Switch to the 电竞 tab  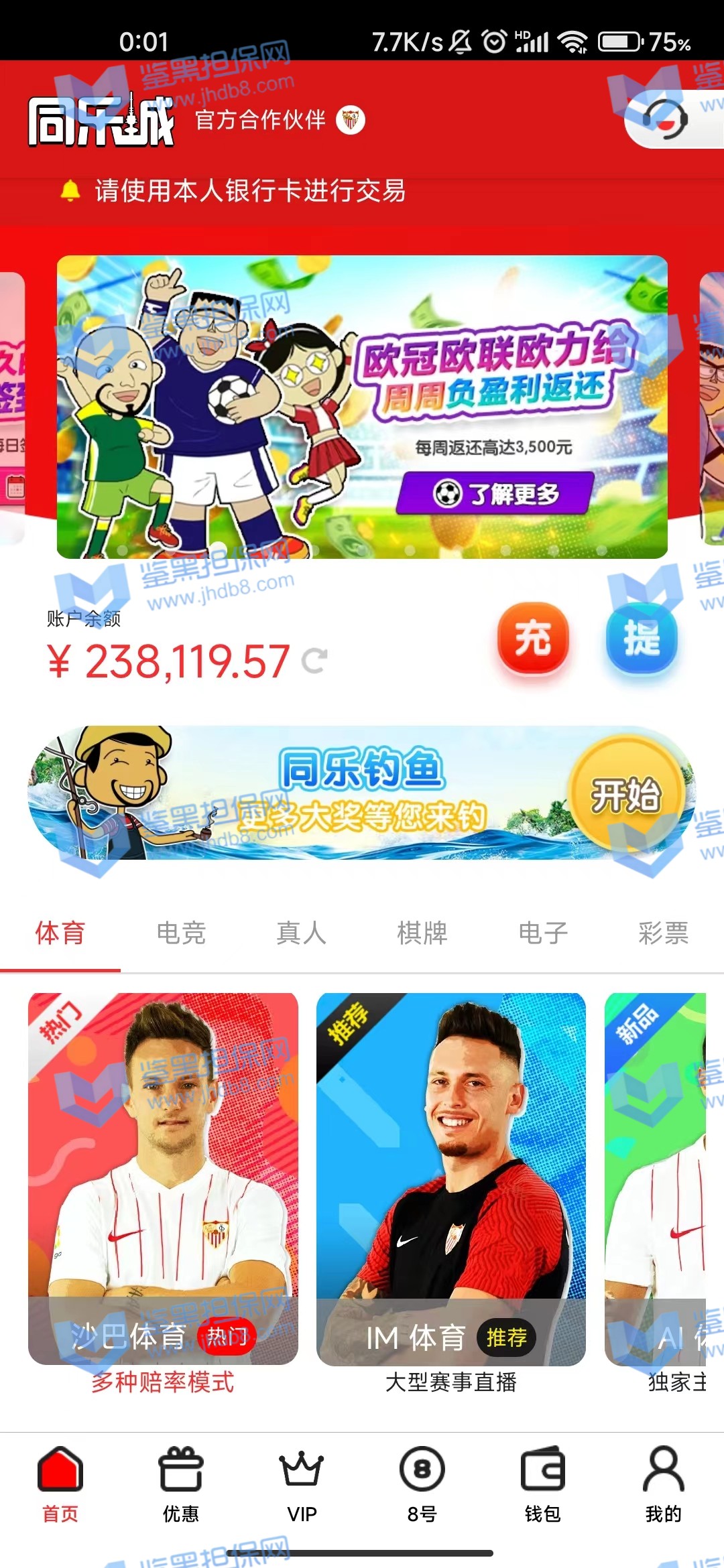[x=181, y=933]
